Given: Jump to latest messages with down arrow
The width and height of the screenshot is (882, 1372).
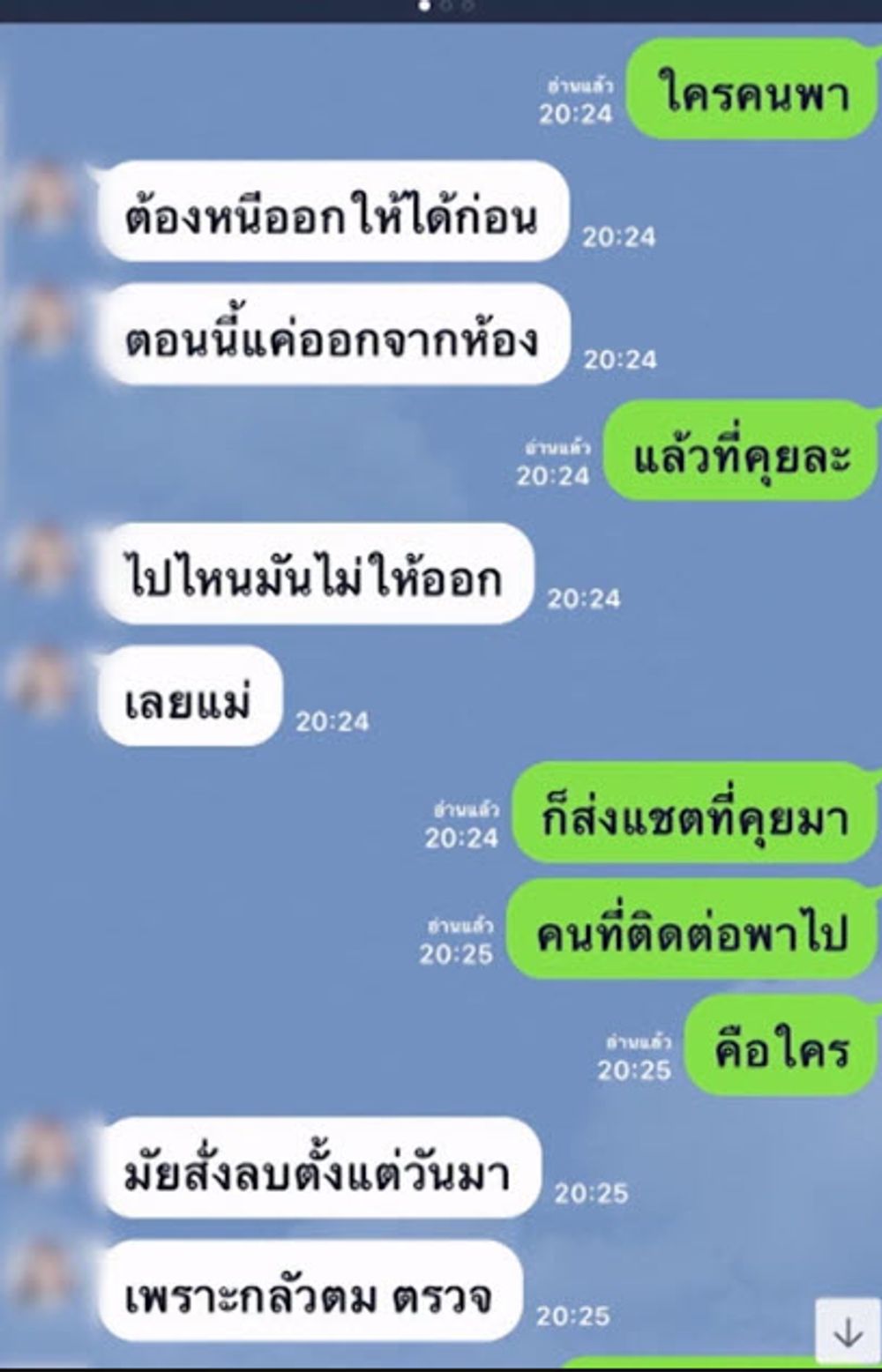Looking at the screenshot, I should pyautogui.click(x=848, y=1331).
